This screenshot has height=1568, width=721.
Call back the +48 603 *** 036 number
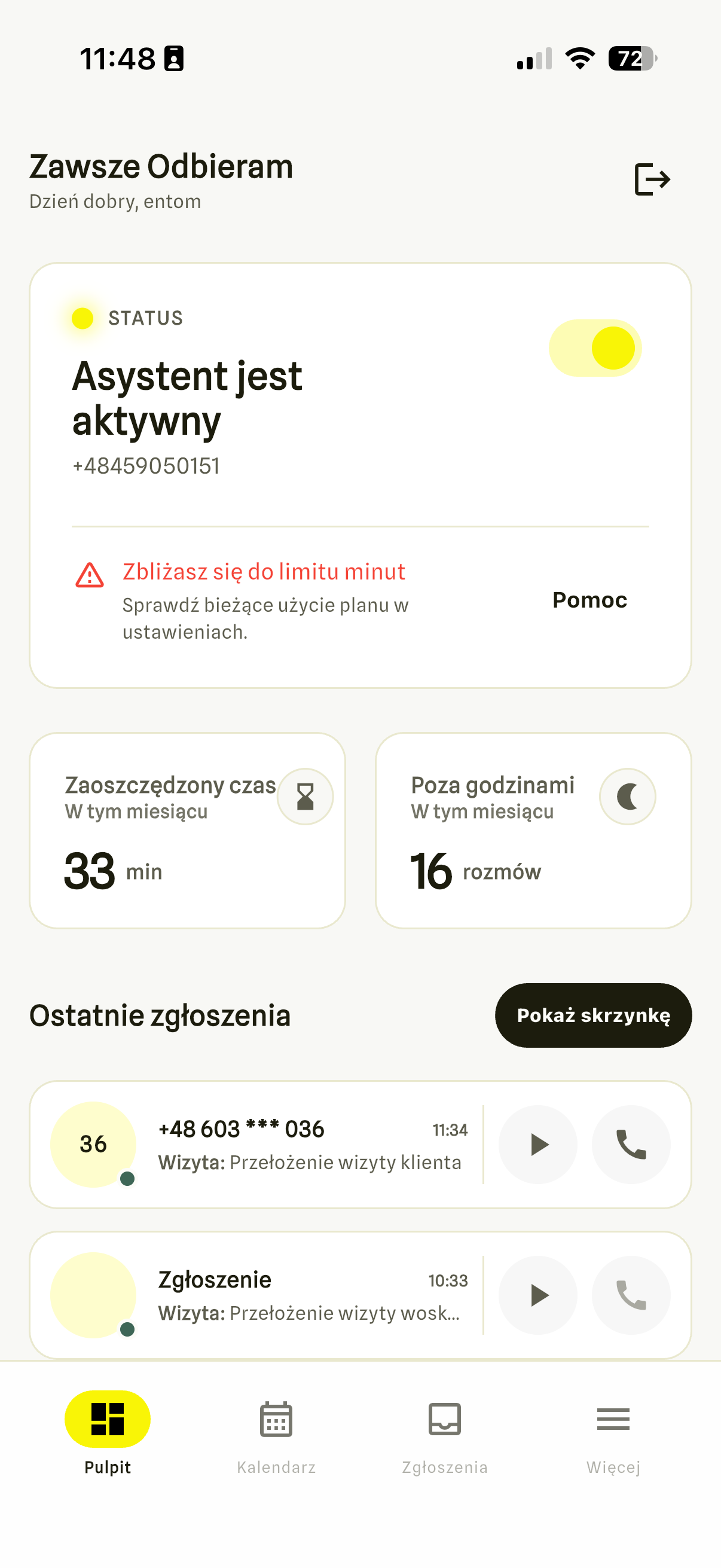click(631, 1145)
